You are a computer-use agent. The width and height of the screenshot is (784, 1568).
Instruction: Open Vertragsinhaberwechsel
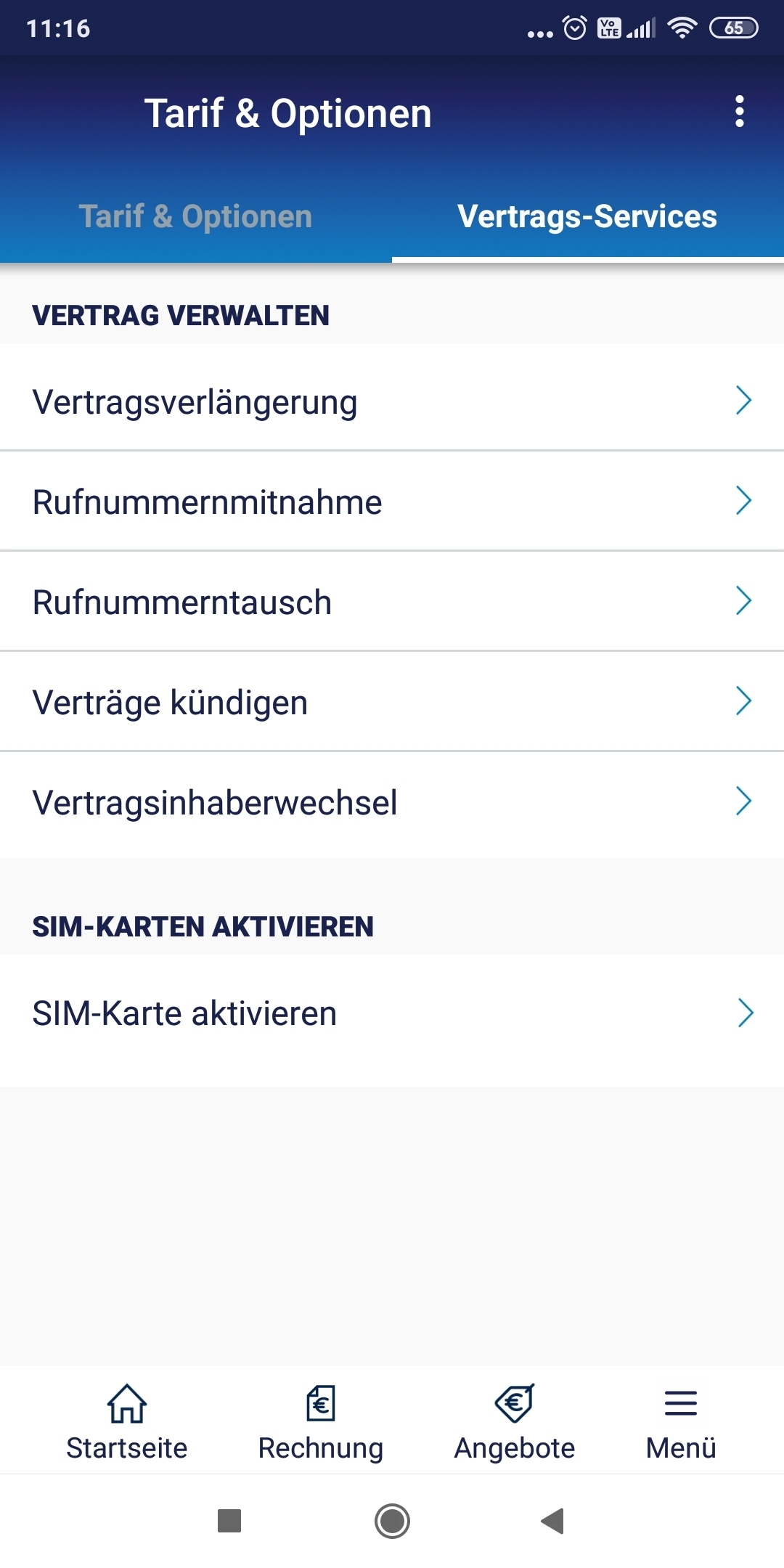(392, 802)
